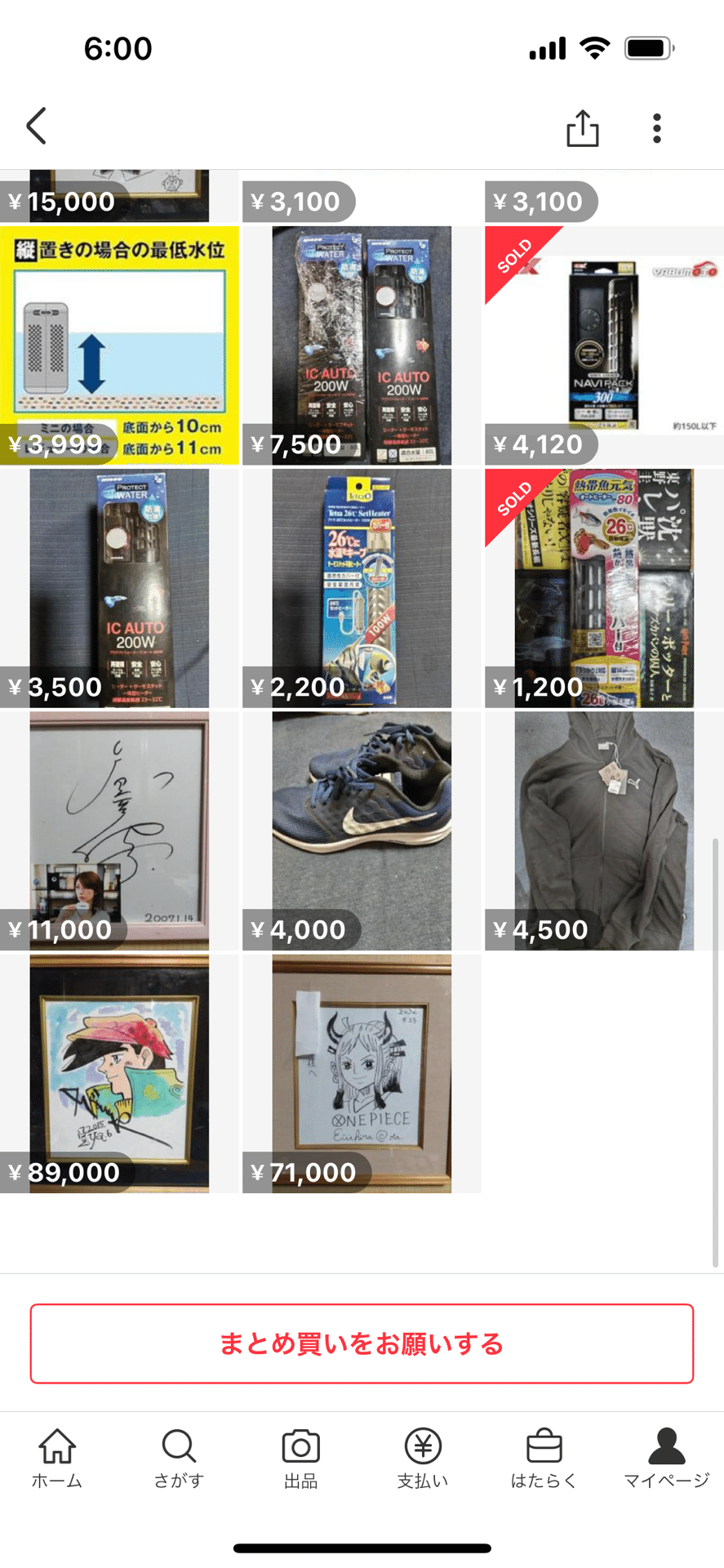Switch to the ホーム tab
The width and height of the screenshot is (724, 1568).
coord(57,1458)
